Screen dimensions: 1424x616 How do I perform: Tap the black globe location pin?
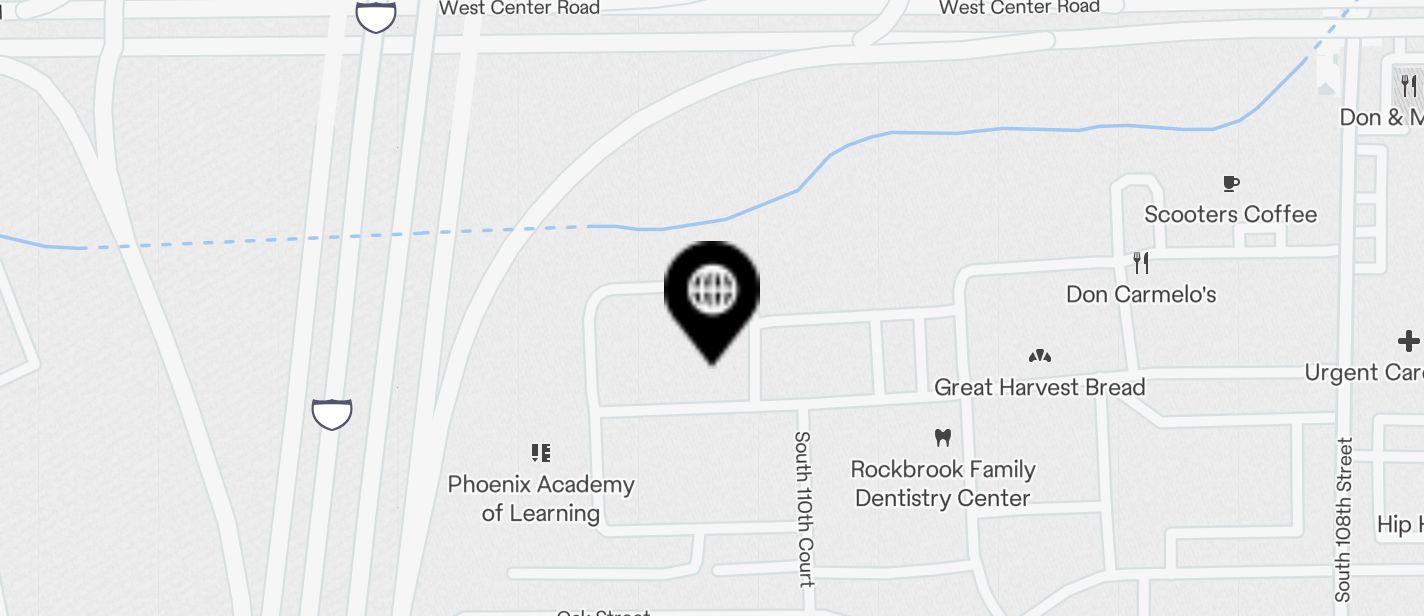pyautogui.click(x=712, y=295)
